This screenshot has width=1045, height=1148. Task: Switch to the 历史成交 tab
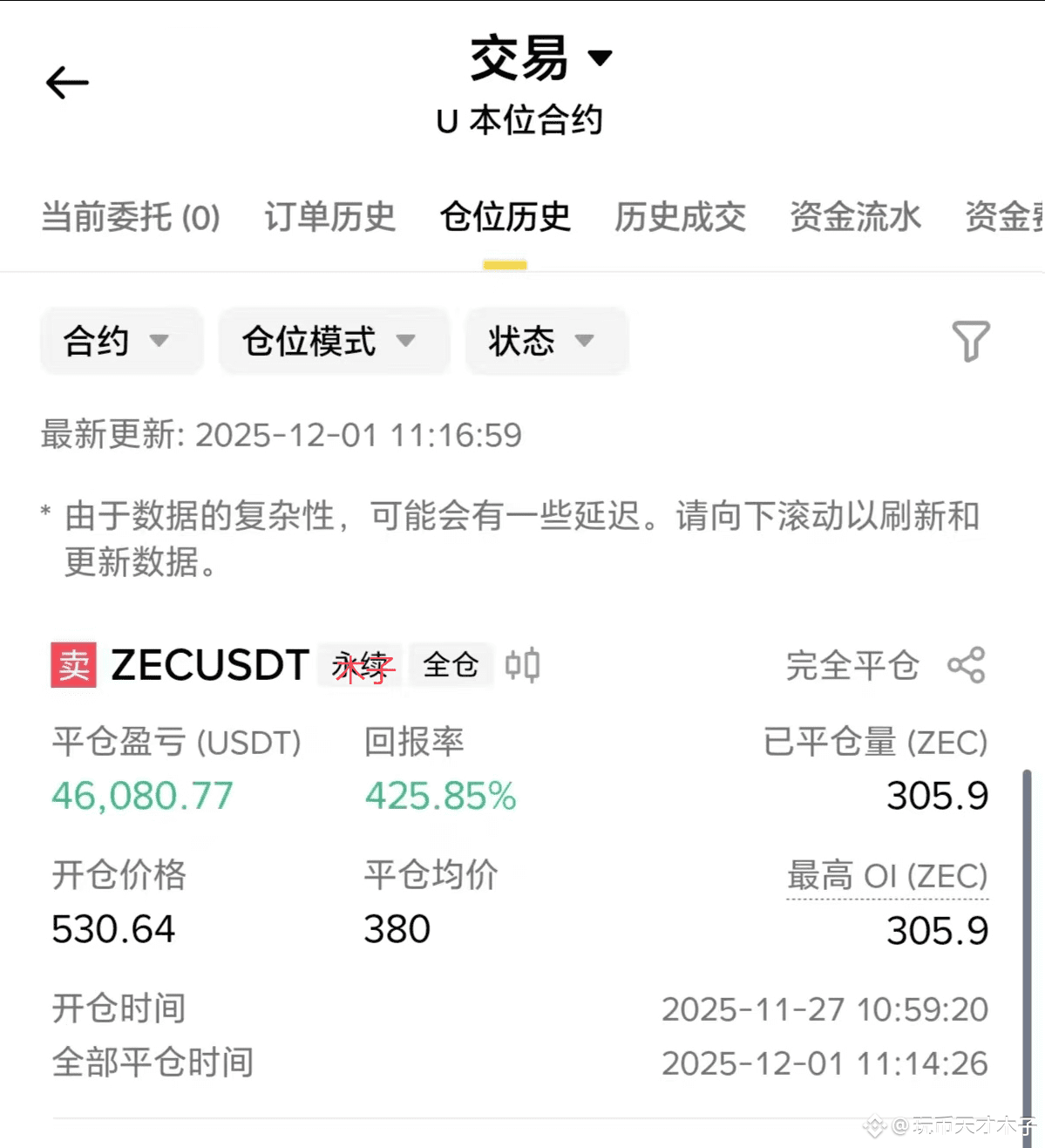680,217
